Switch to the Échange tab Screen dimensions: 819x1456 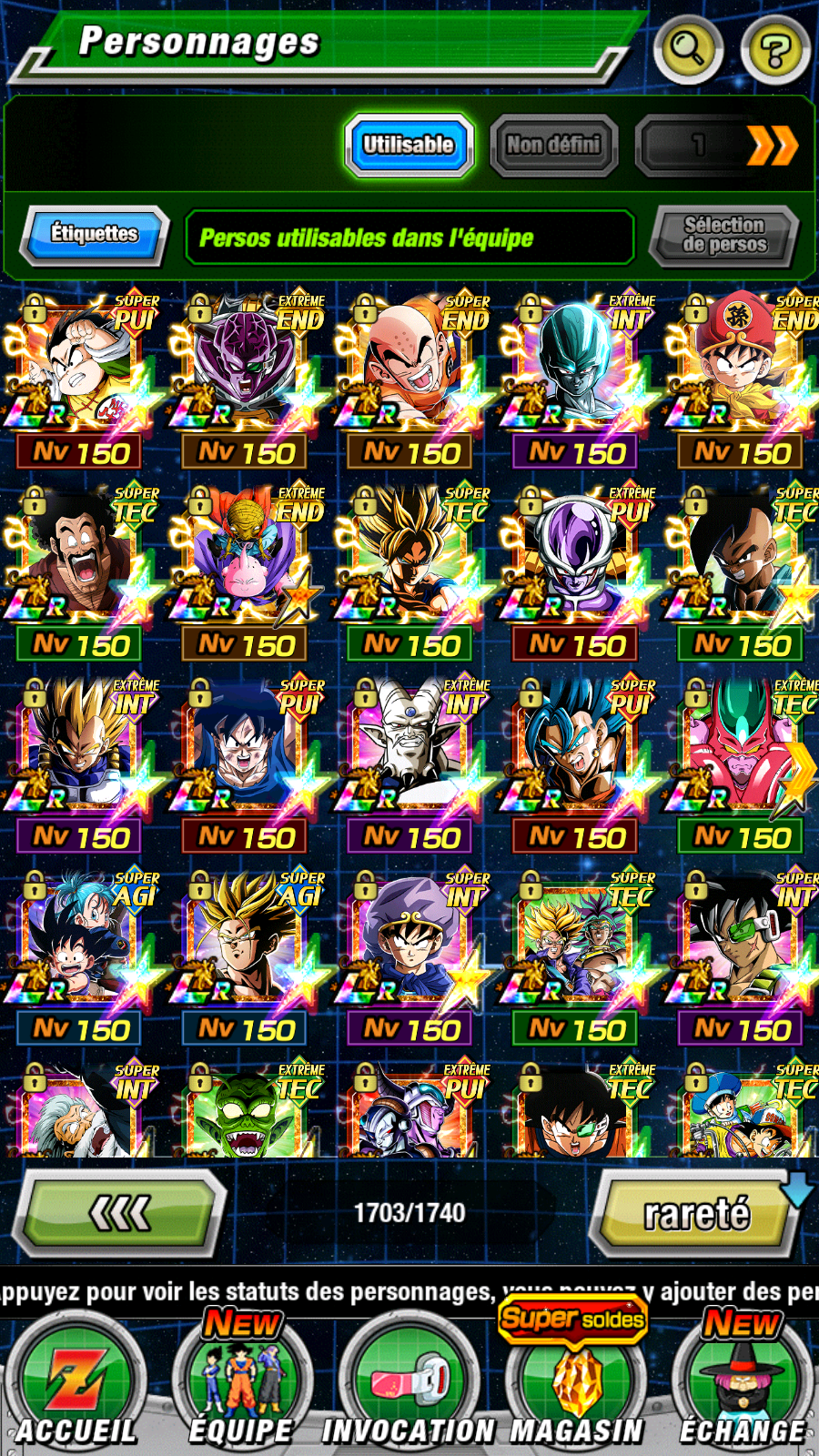click(743, 1384)
